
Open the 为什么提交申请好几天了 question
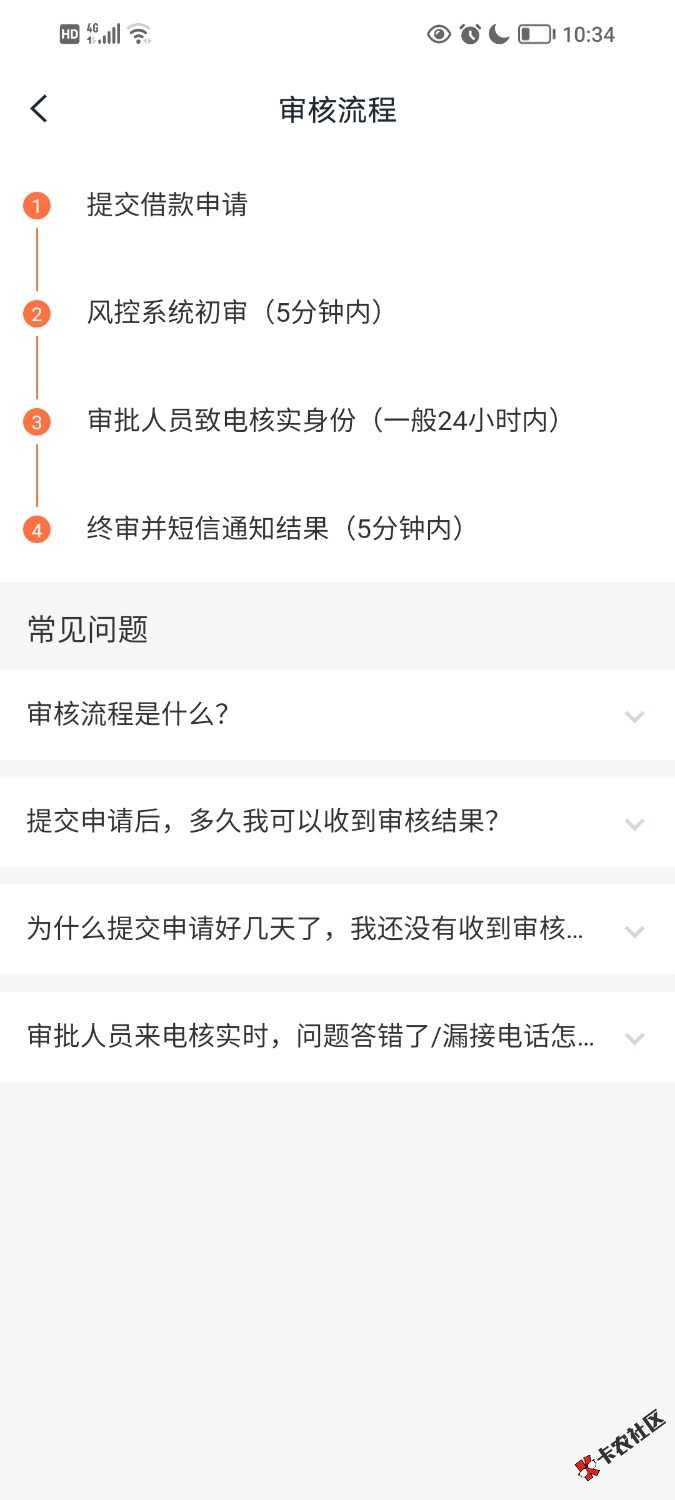click(x=337, y=930)
